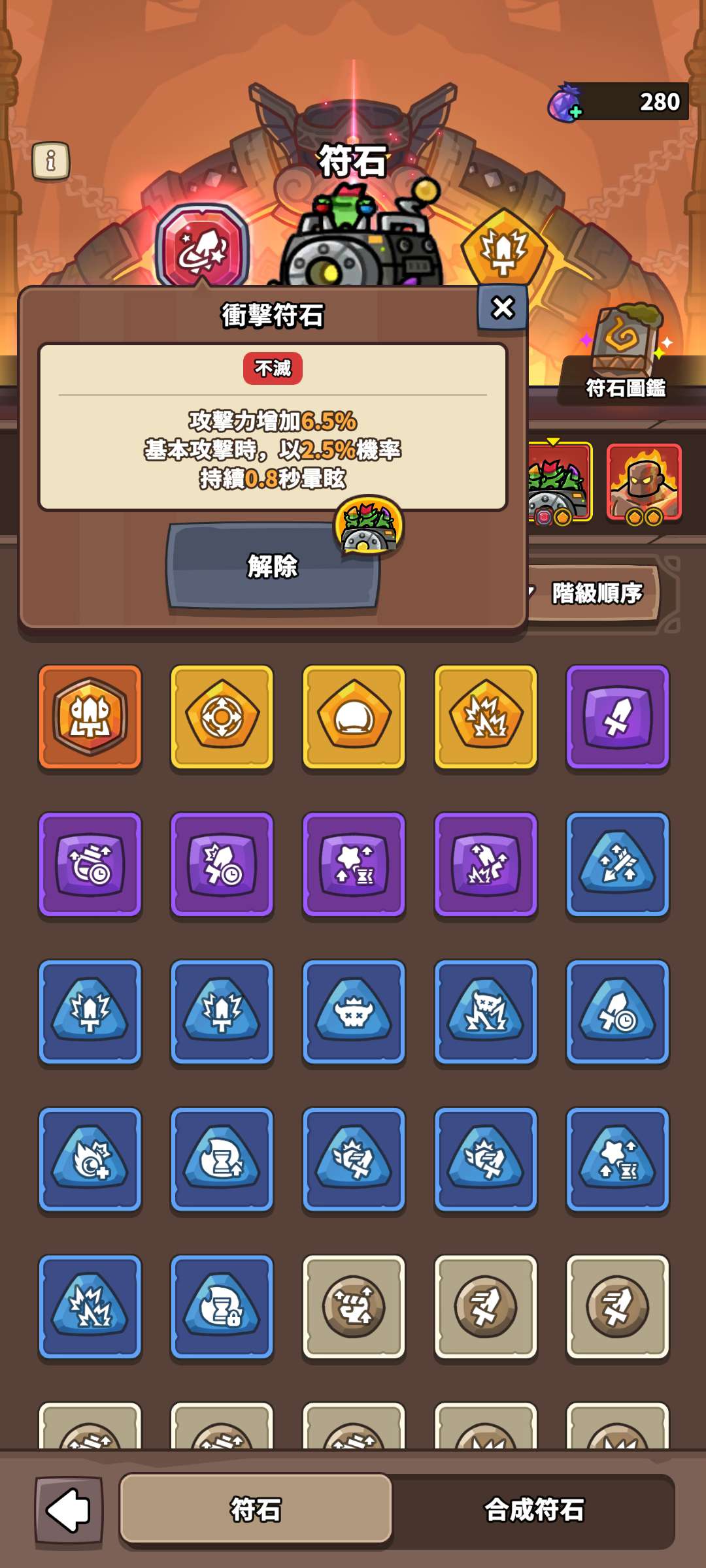The height and width of the screenshot is (1568, 706).
Task: Select the blue hourglass lock runestone
Action: click(x=222, y=1307)
